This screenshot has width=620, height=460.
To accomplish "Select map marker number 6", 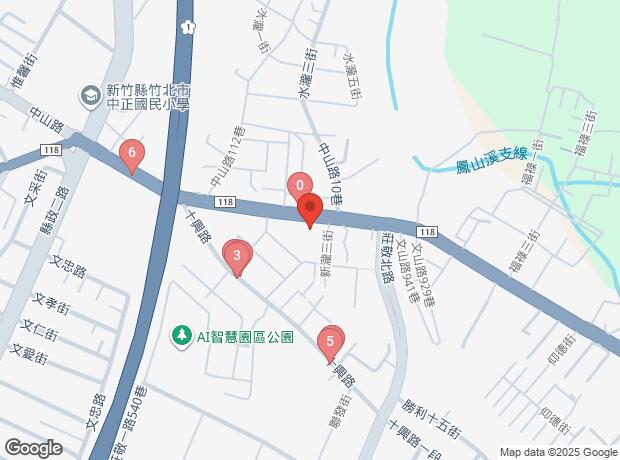I will (x=131, y=155).
